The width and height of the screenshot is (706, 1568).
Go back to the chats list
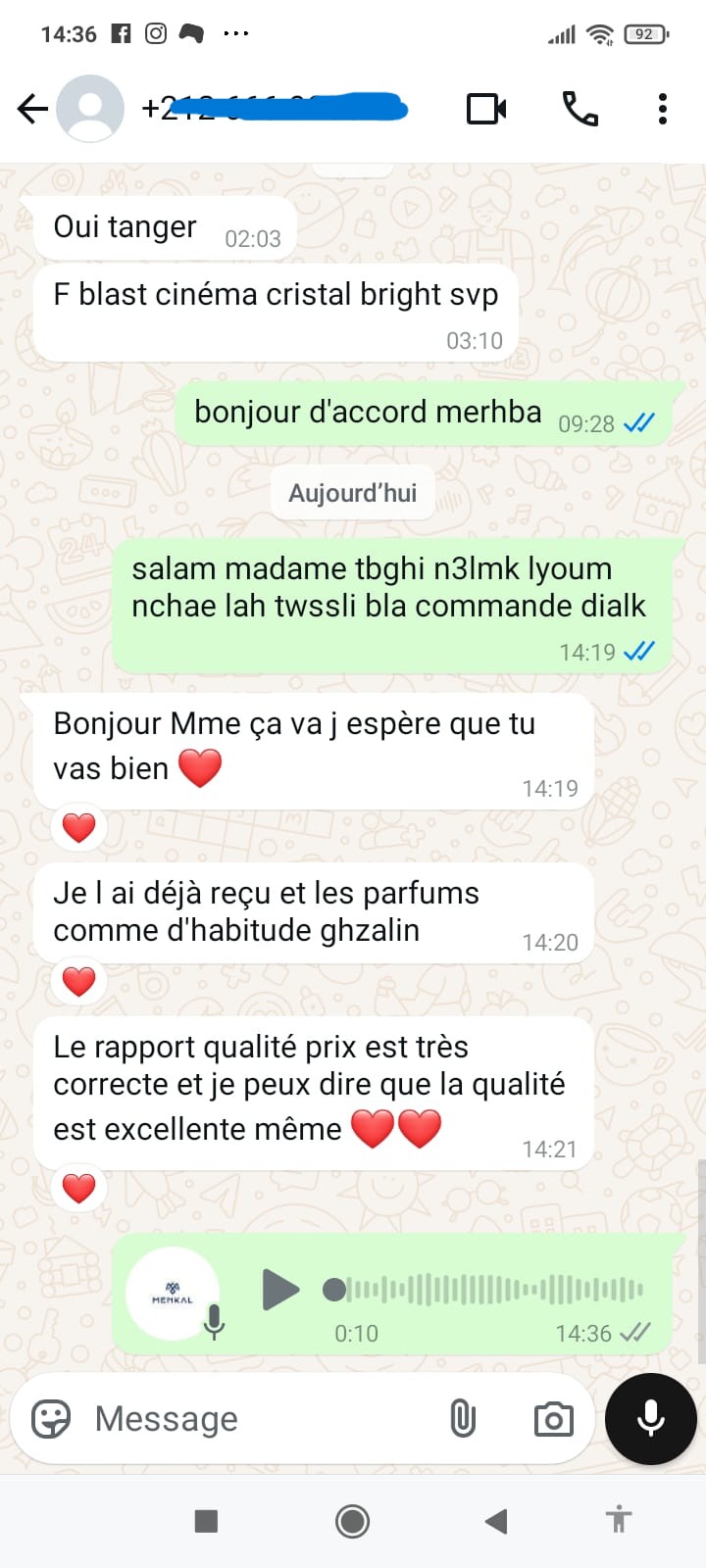click(32, 109)
